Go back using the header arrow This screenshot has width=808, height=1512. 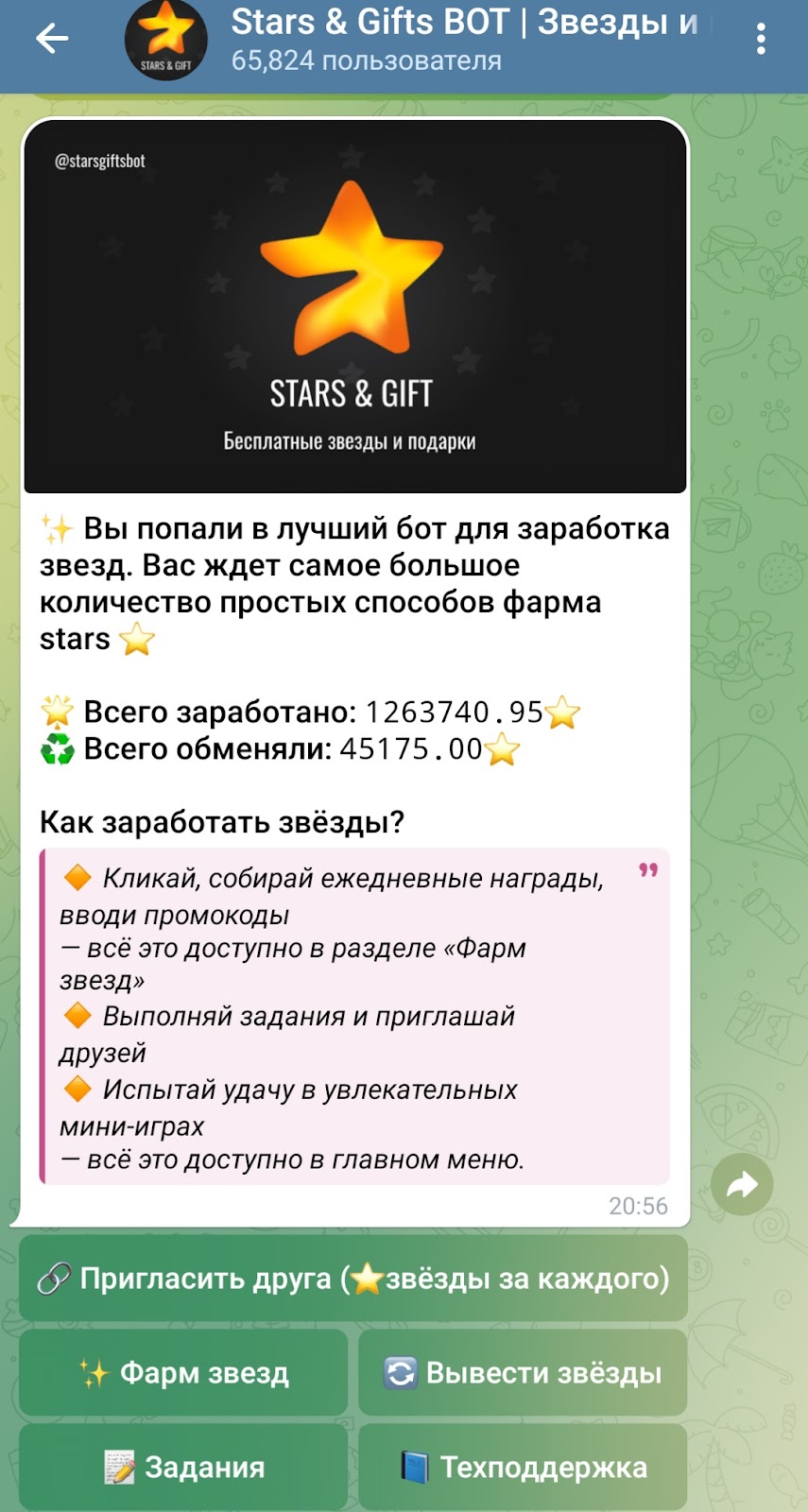pos(52,39)
